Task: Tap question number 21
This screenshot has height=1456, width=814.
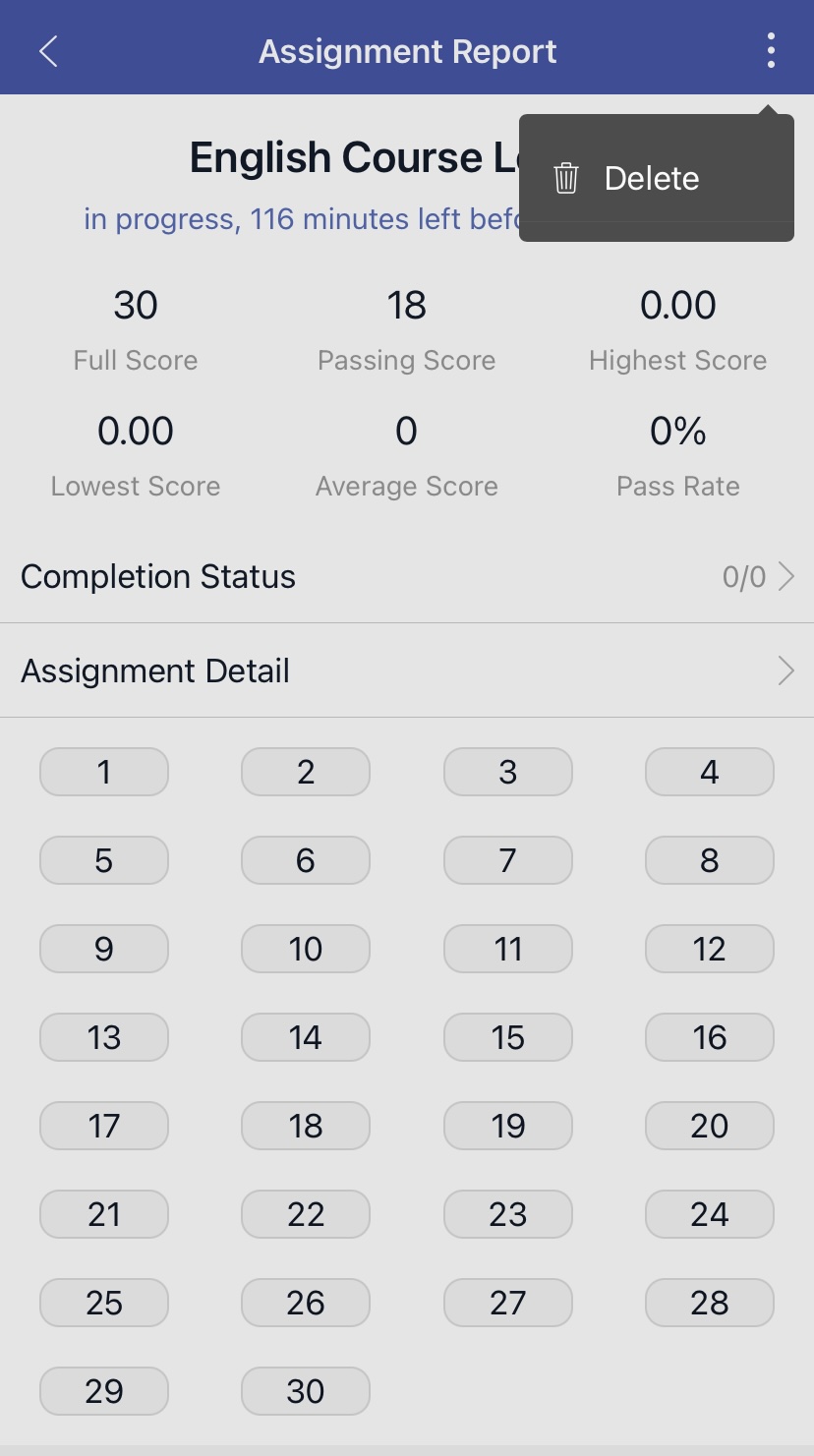Action: [104, 1214]
